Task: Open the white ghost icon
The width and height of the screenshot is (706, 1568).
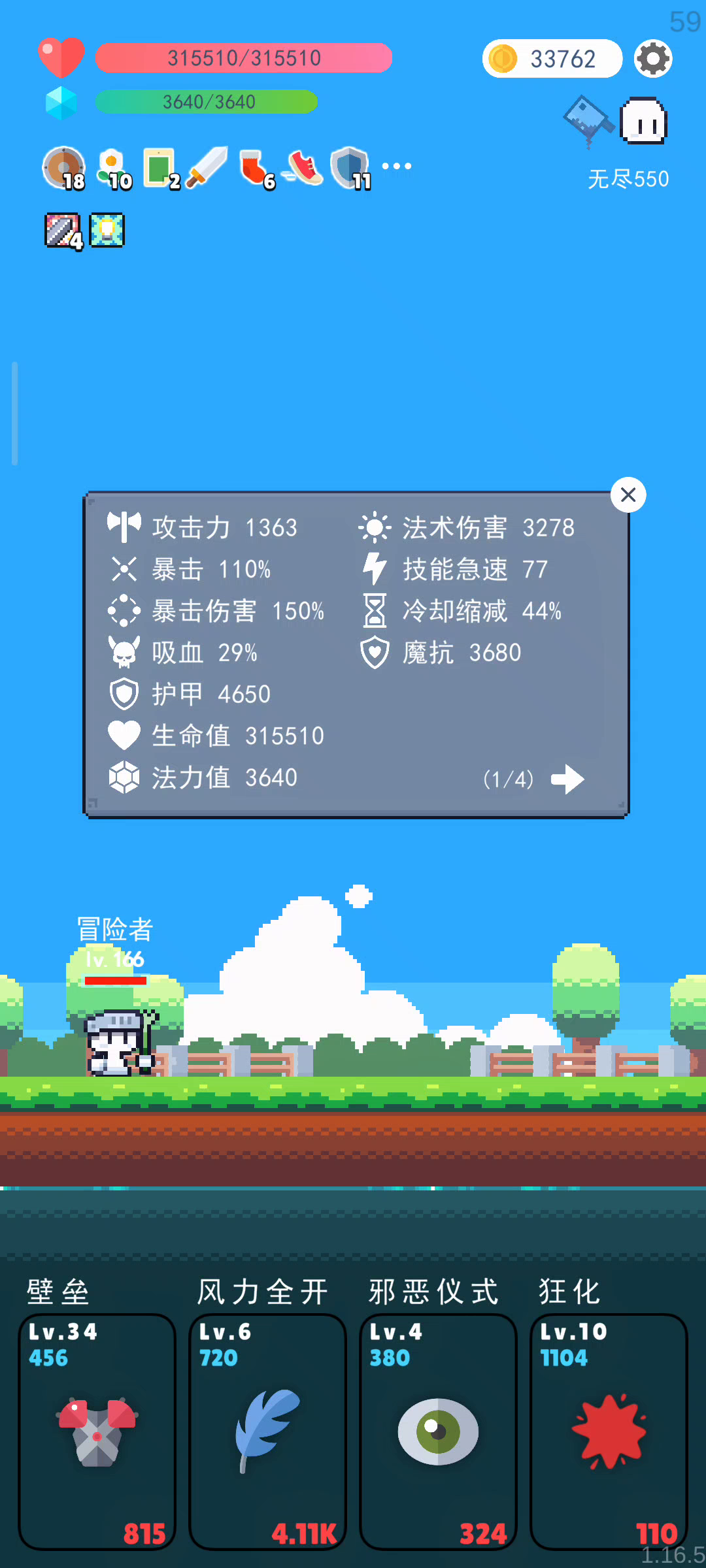Action: tap(643, 121)
